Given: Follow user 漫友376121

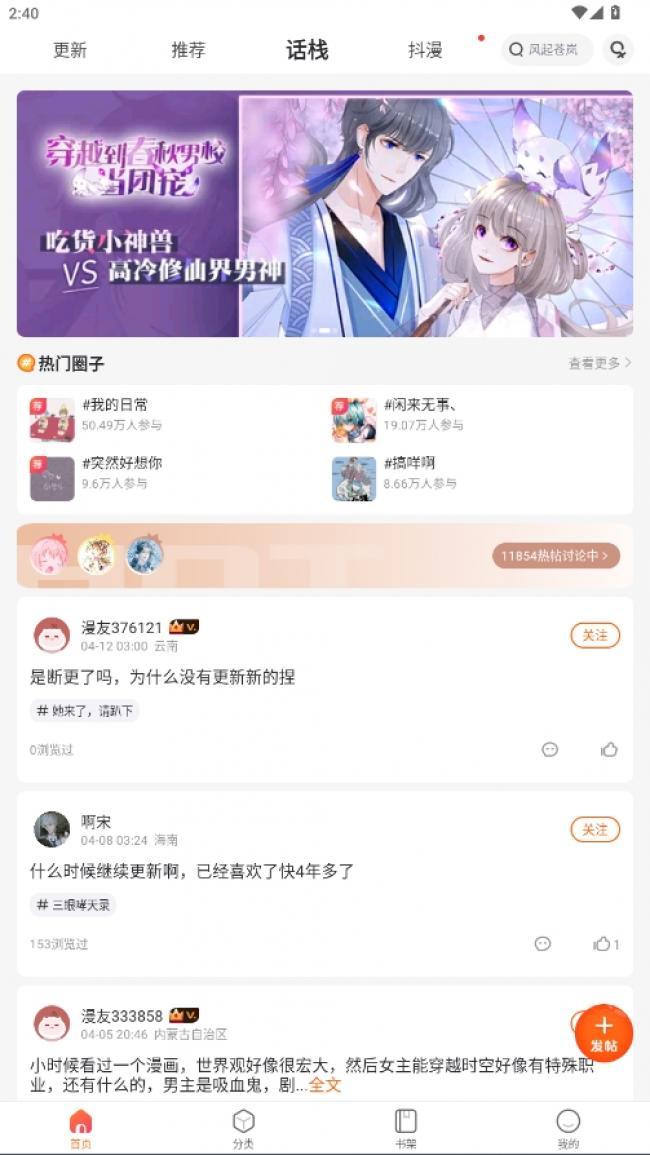Looking at the screenshot, I should tap(595, 635).
